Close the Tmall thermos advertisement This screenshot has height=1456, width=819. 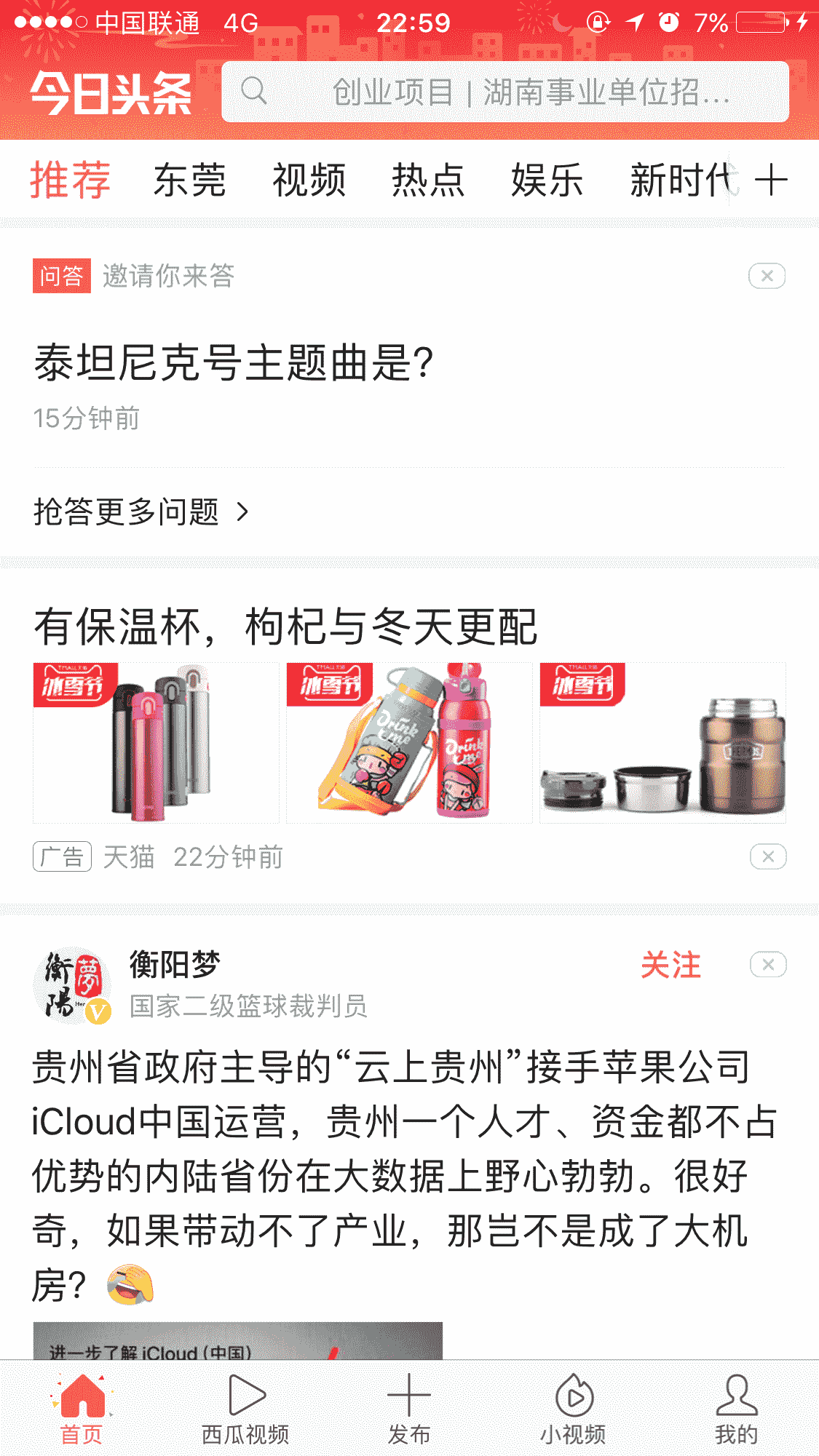coord(767,857)
